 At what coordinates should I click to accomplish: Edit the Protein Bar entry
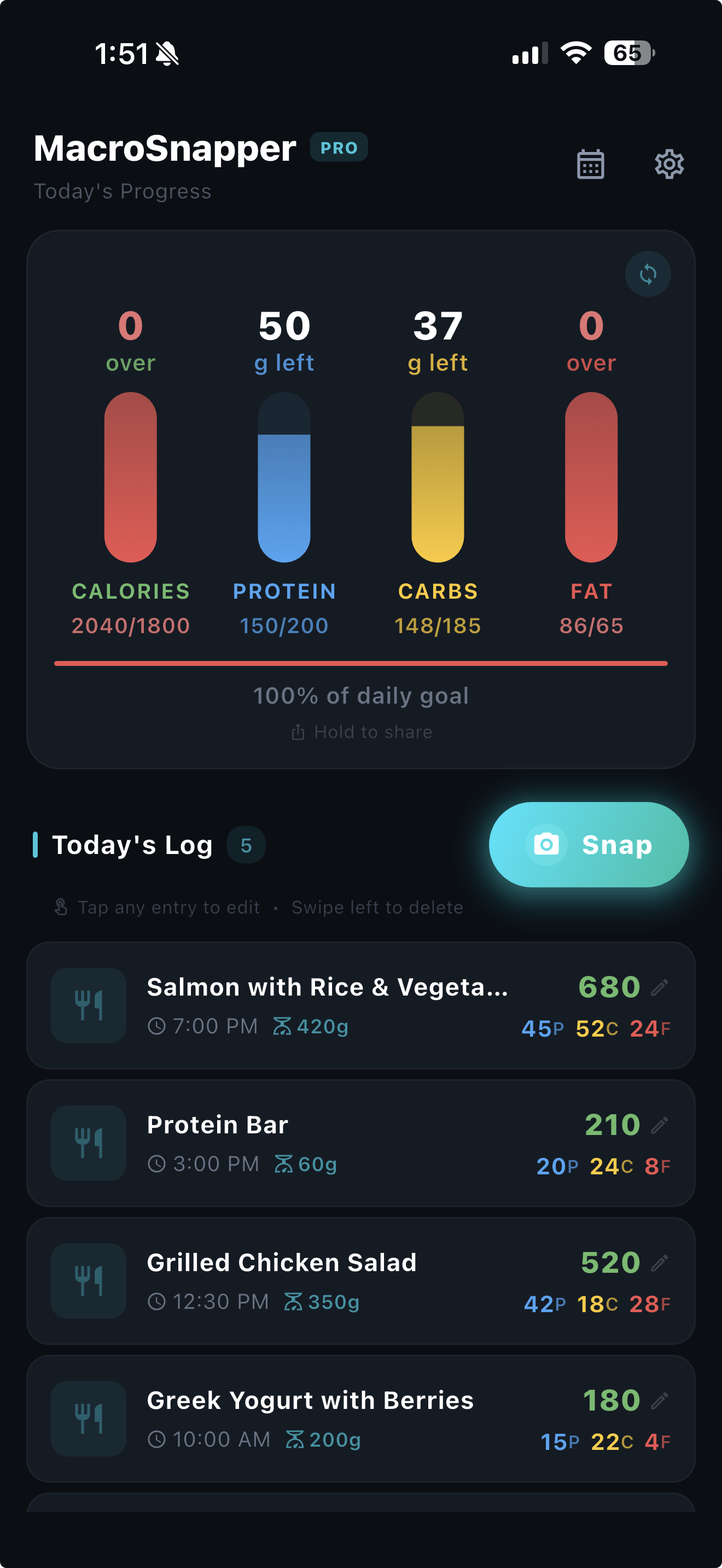click(659, 1125)
